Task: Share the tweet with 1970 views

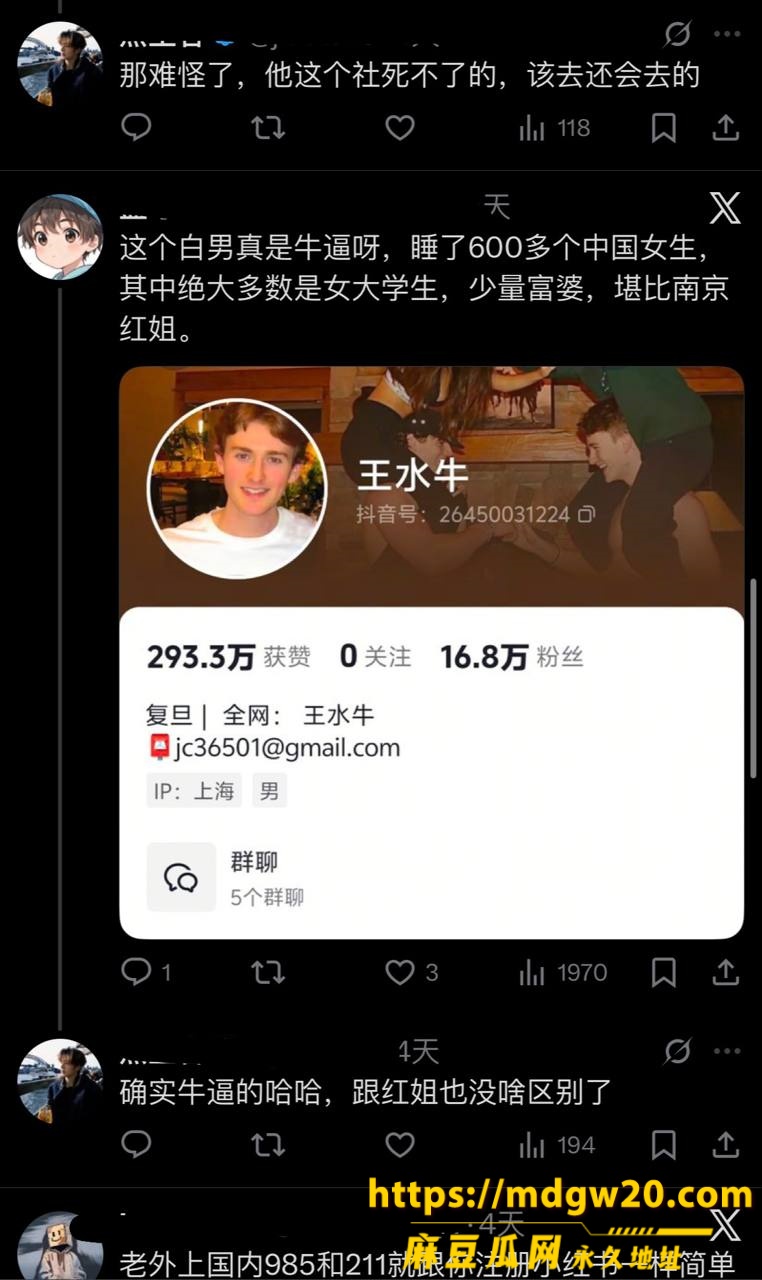Action: [x=725, y=972]
